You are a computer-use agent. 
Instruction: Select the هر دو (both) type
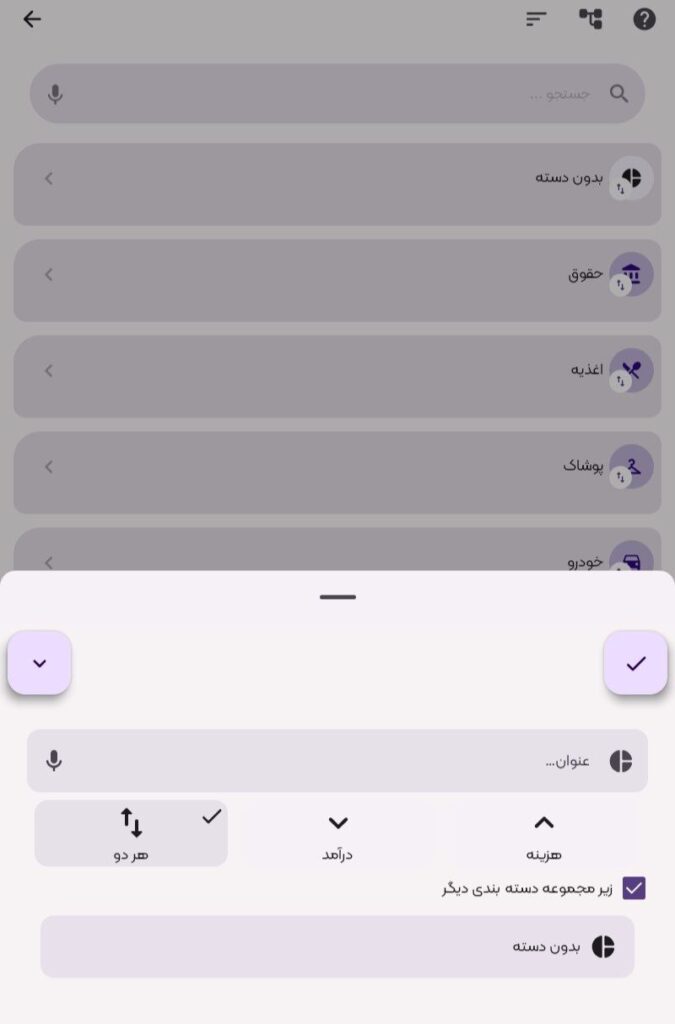click(131, 834)
